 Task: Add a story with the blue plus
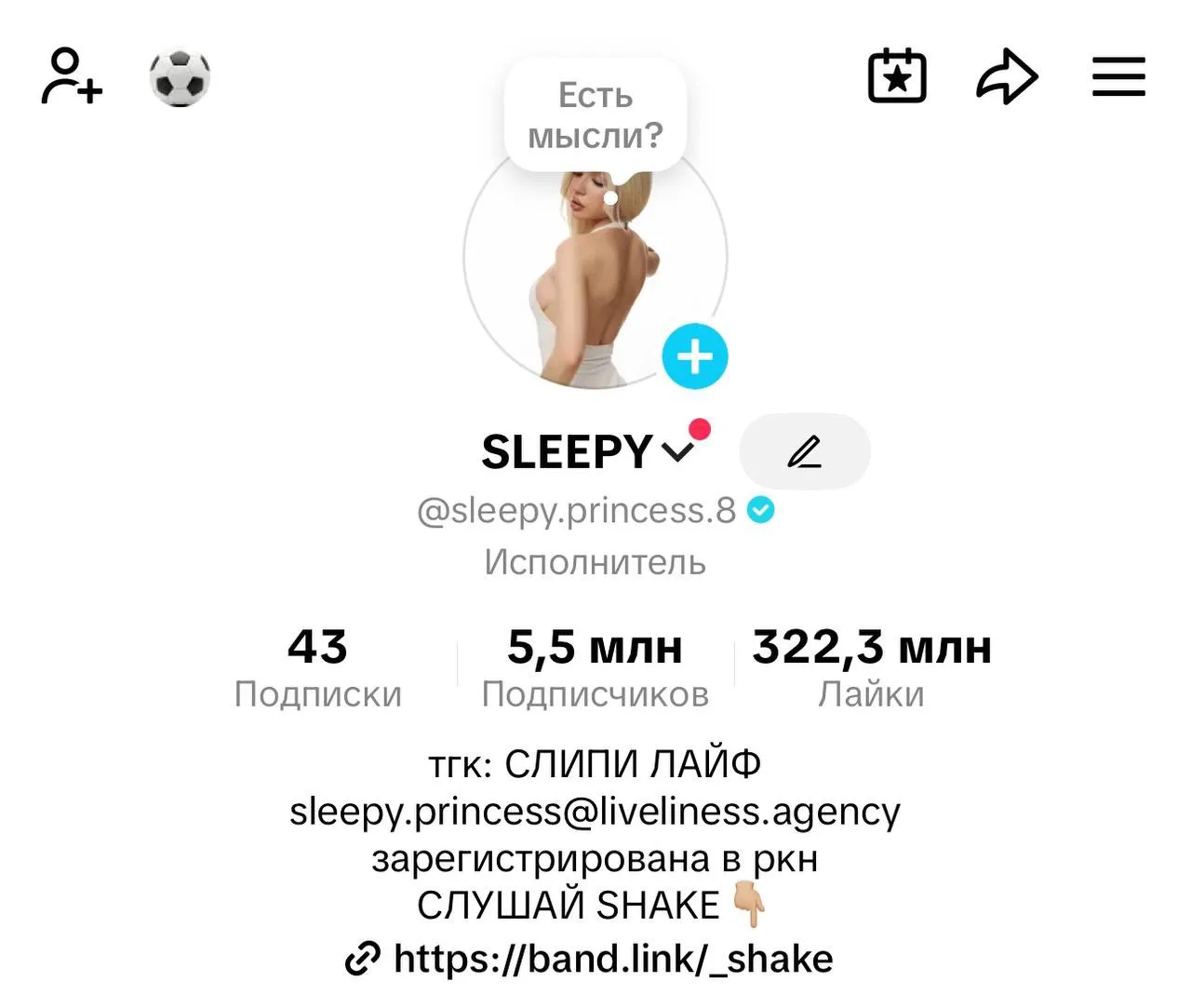[x=695, y=356]
